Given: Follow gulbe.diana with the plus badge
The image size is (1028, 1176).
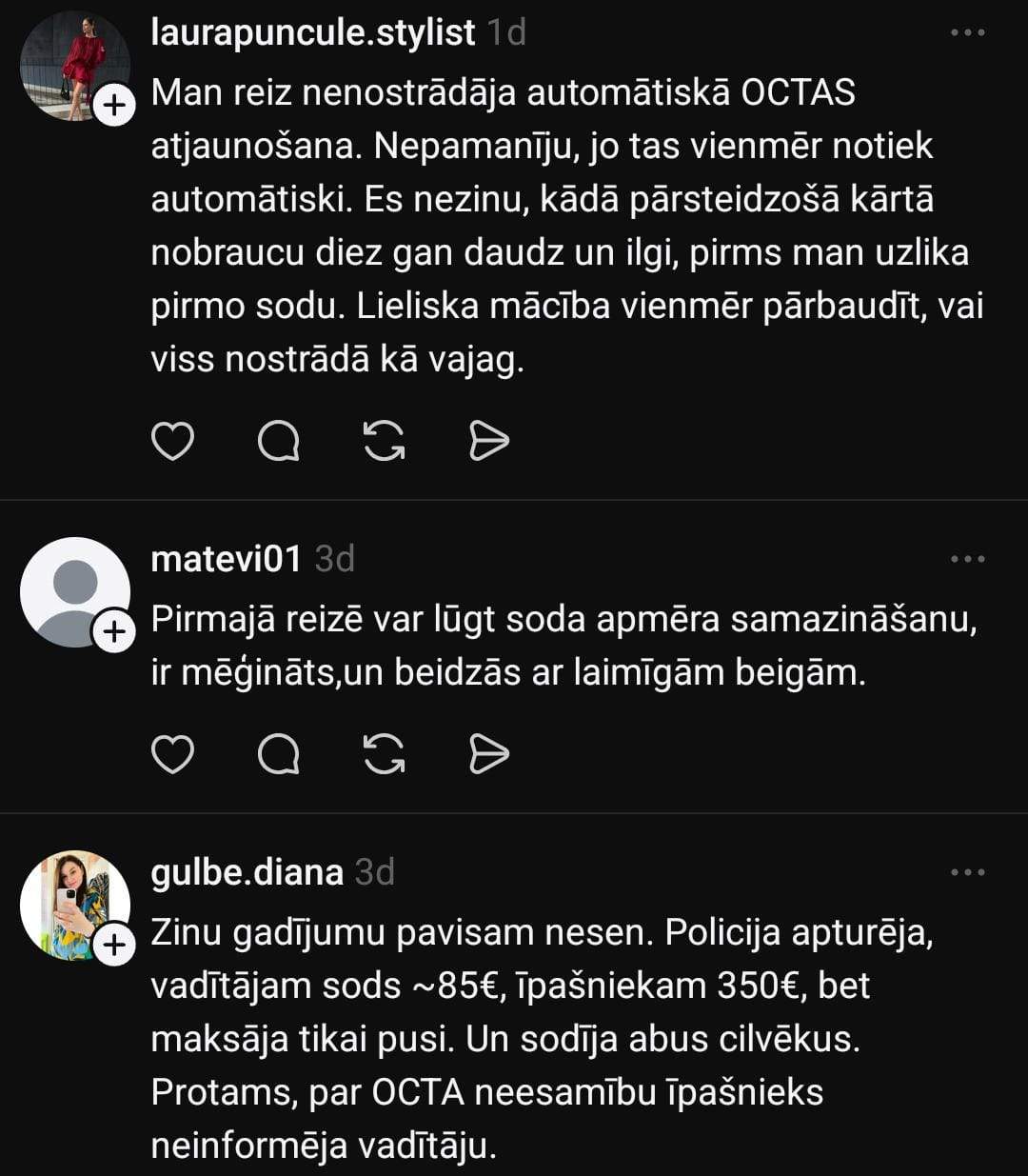Looking at the screenshot, I should coord(113,945).
